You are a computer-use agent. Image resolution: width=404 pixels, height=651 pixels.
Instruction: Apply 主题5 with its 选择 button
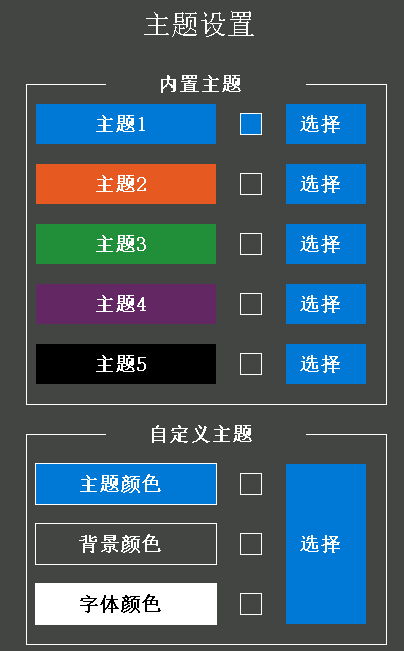pos(326,364)
